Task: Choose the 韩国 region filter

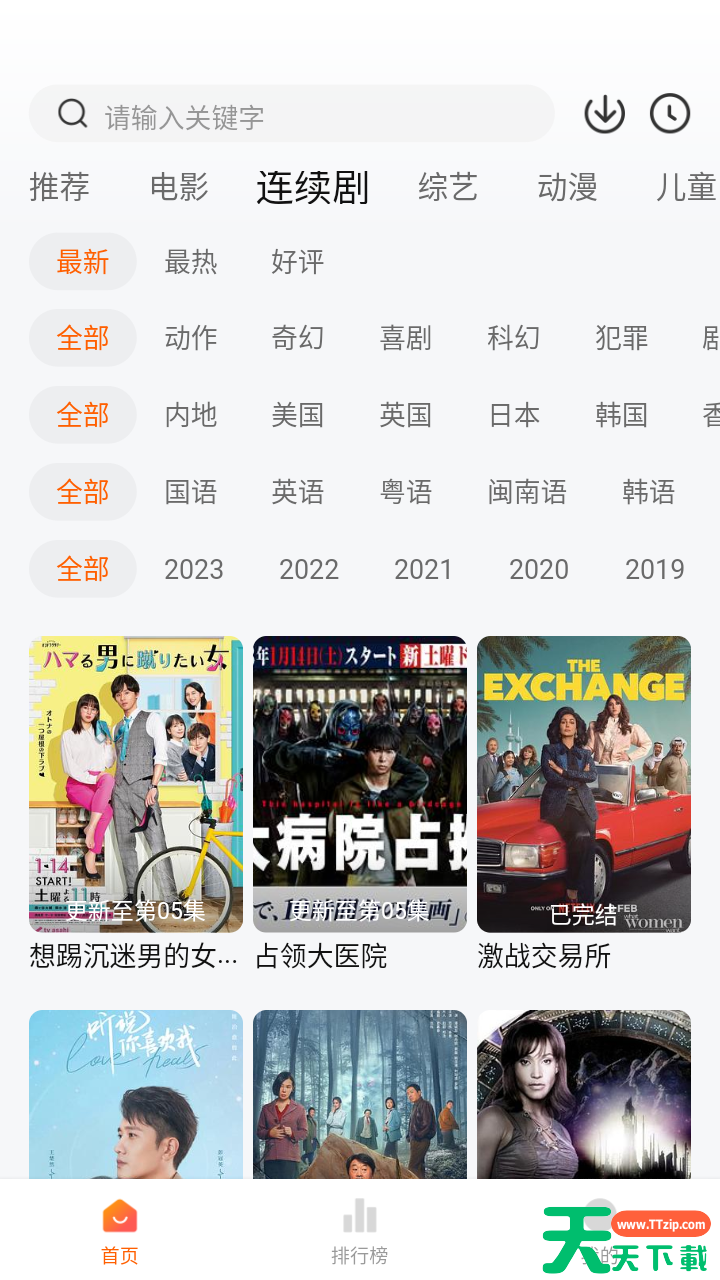Action: tap(621, 415)
